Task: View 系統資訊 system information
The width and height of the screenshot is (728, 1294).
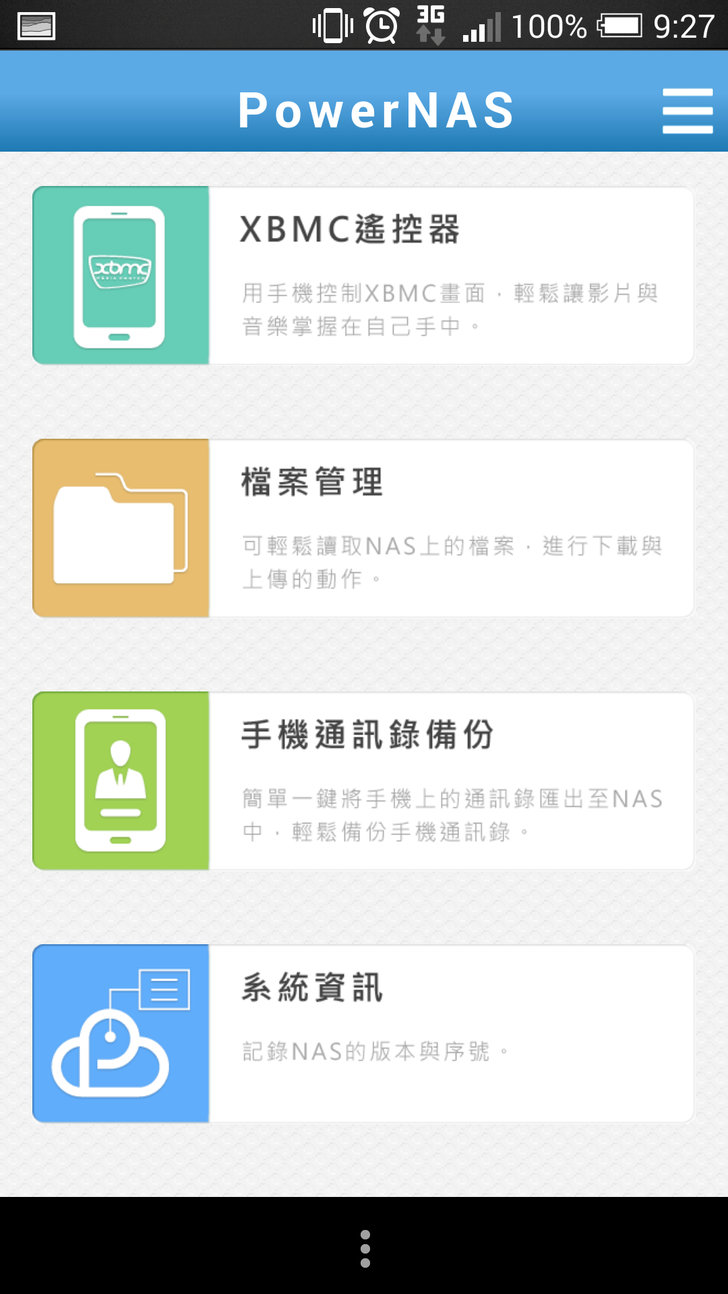Action: pos(363,1033)
